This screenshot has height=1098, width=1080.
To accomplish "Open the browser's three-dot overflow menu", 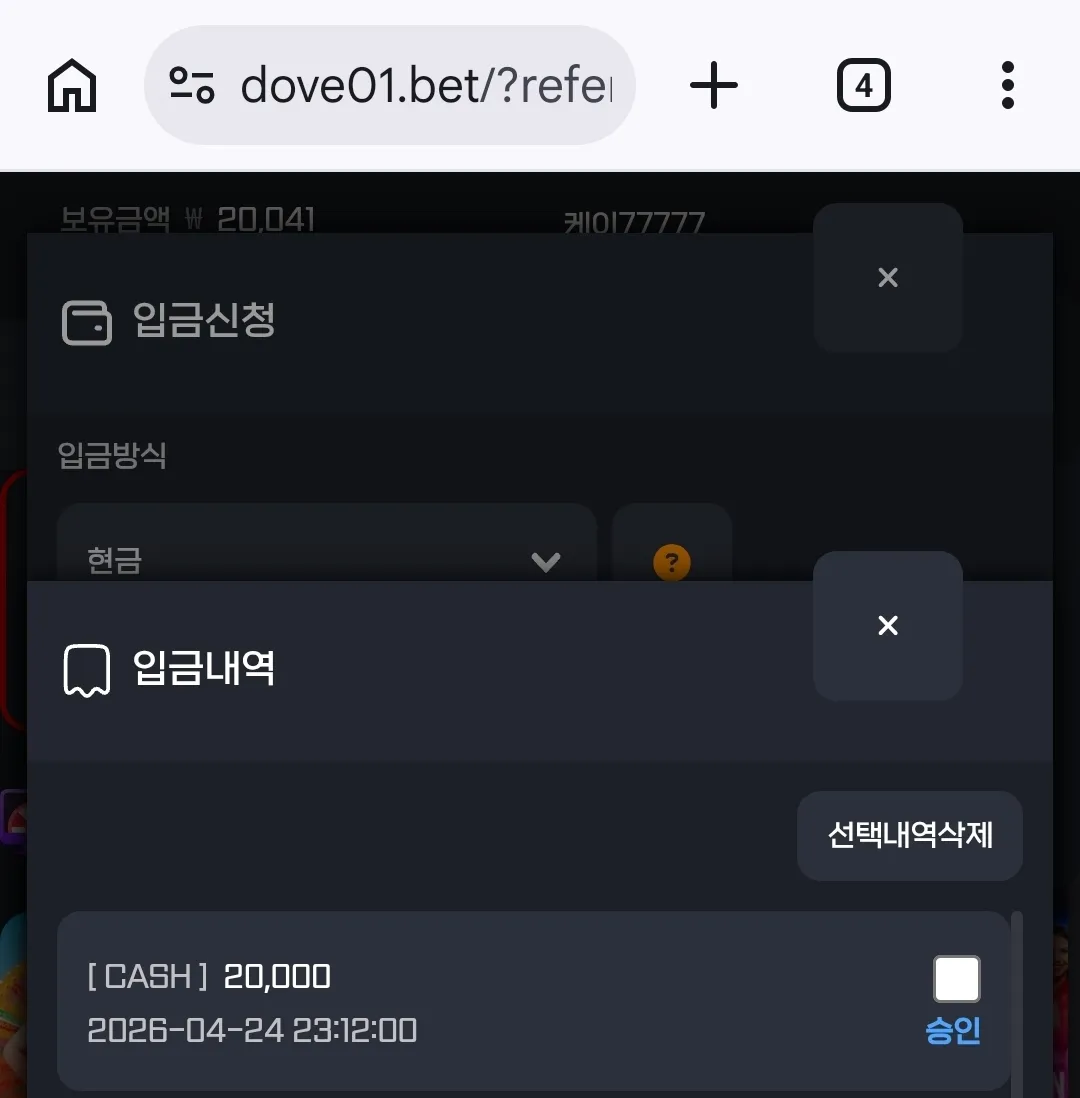I will pyautogui.click(x=1008, y=85).
